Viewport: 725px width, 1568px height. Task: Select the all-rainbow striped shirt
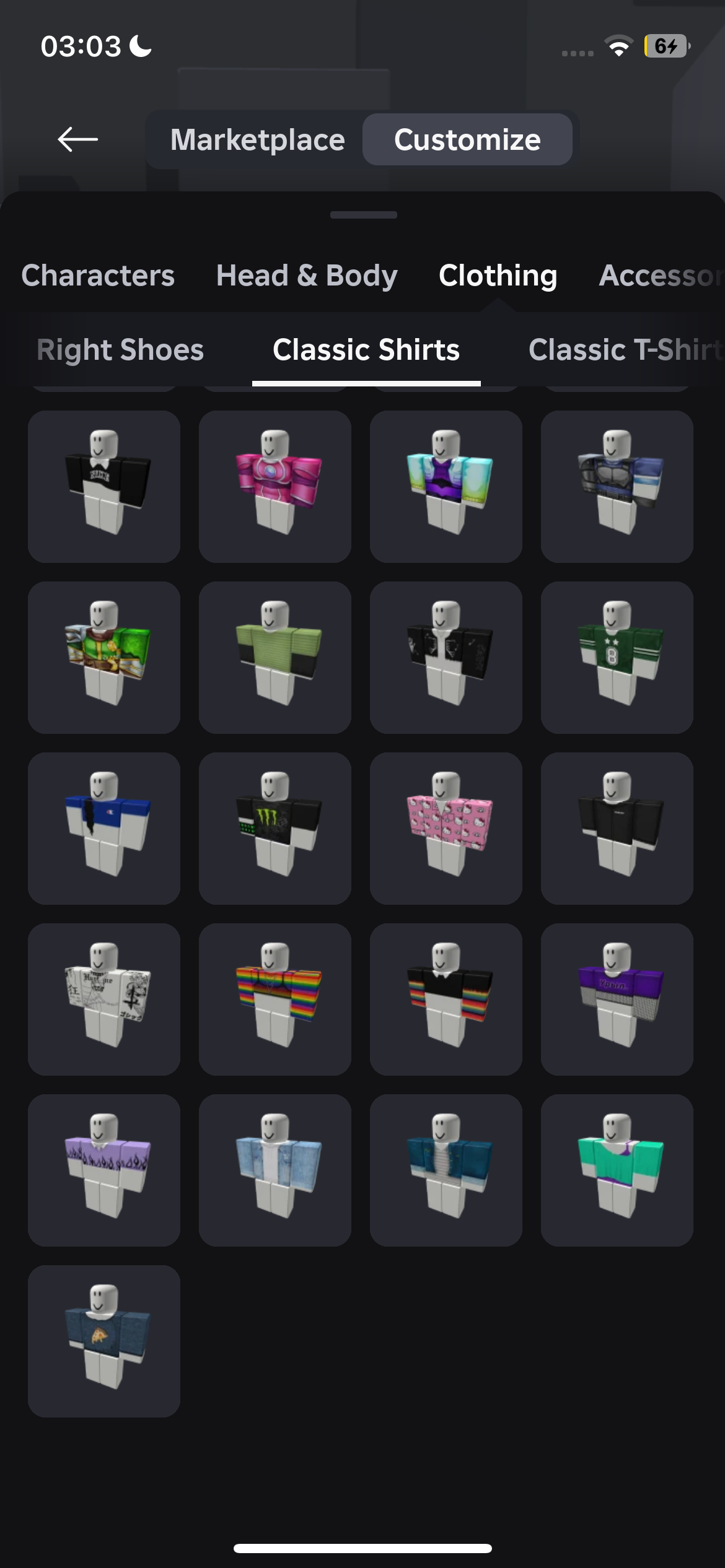pos(275,1000)
